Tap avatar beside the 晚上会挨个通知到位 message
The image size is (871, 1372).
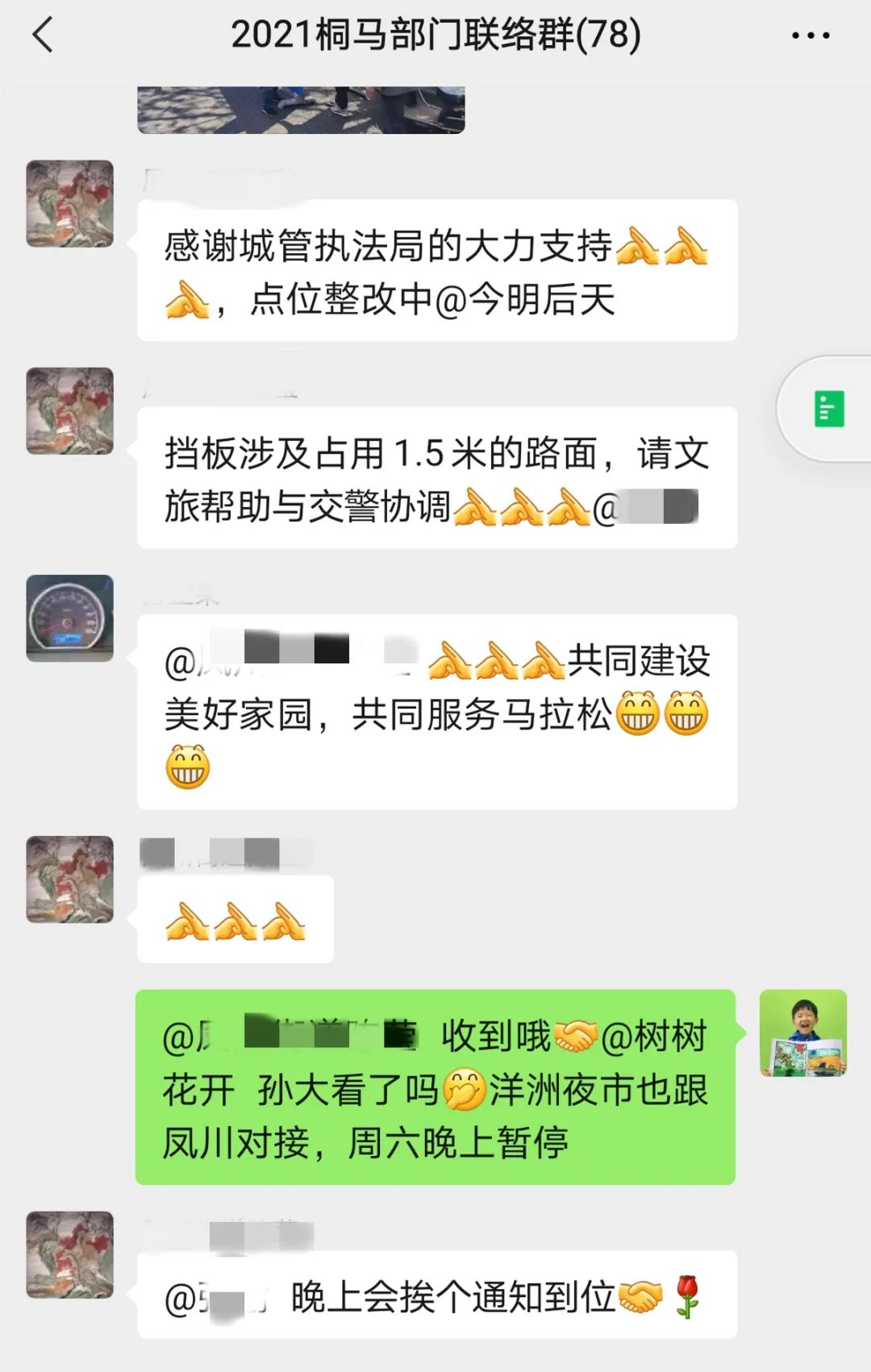point(70,1254)
